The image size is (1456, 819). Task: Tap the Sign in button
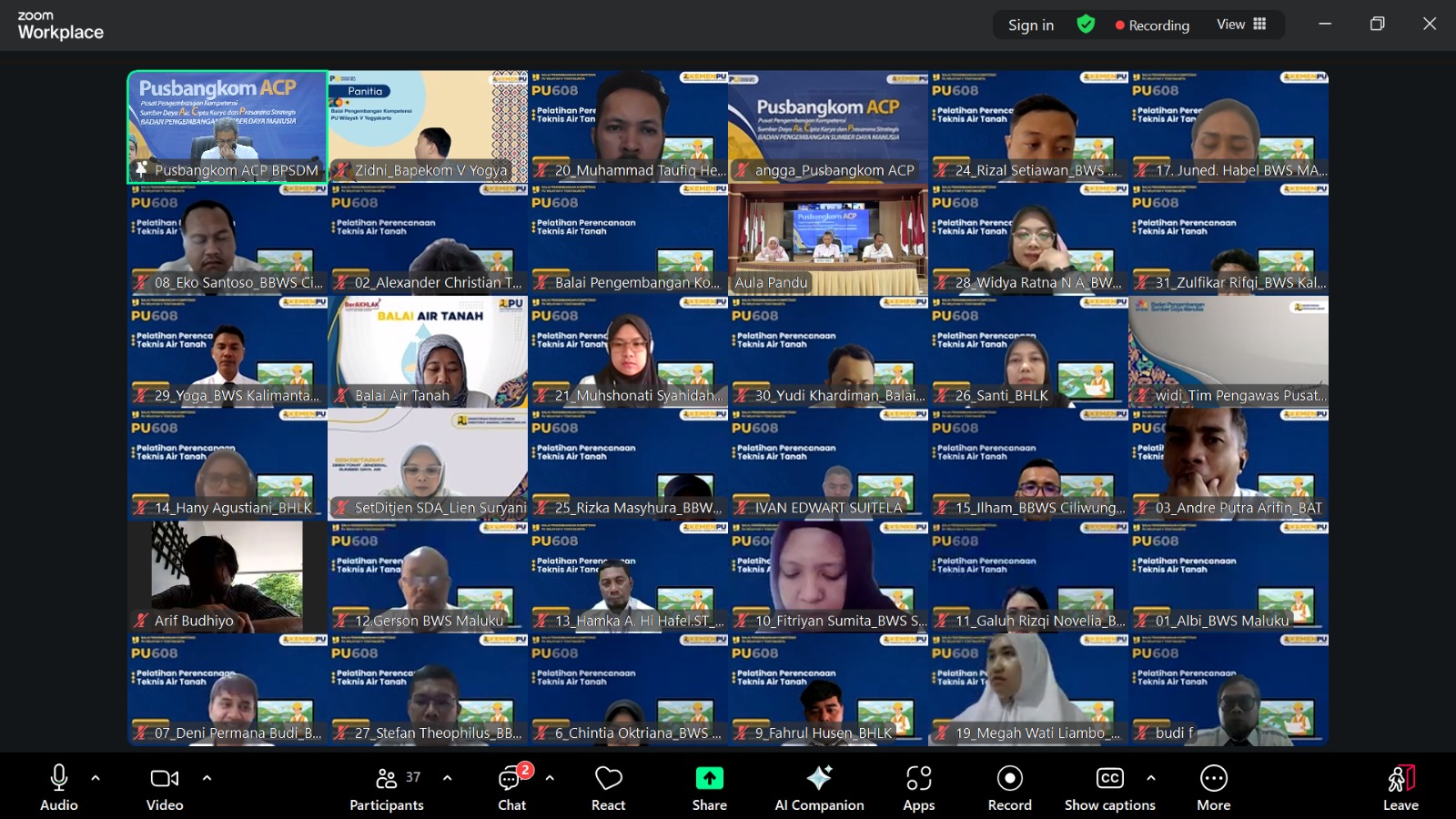click(1030, 25)
